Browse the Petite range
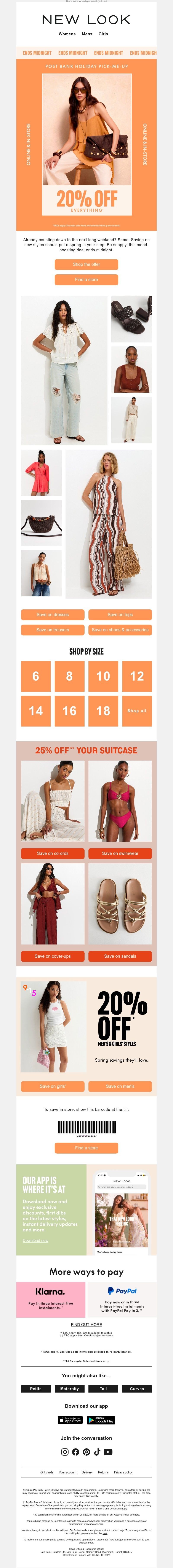173x1568 pixels. (36, 1389)
